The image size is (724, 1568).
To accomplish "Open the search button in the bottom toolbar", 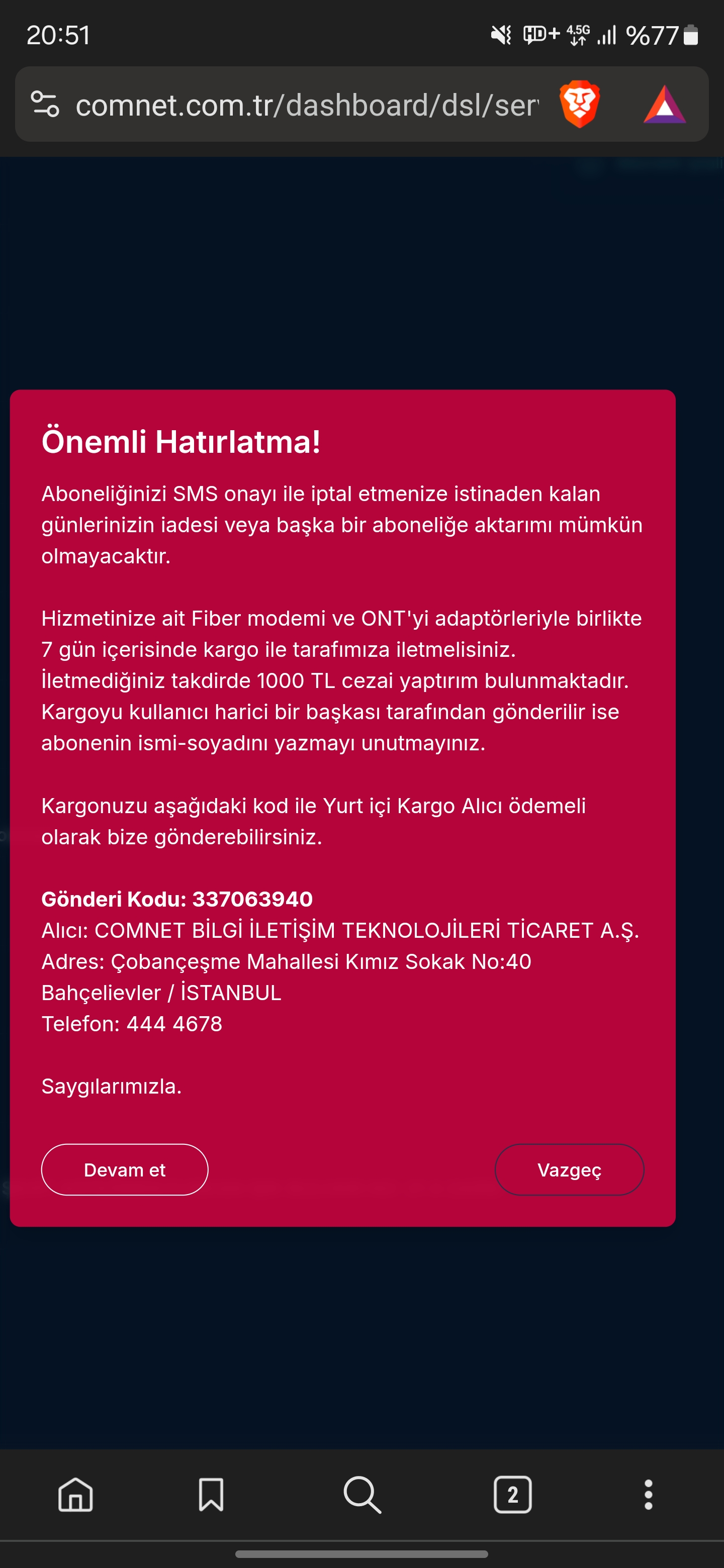I will (363, 1494).
